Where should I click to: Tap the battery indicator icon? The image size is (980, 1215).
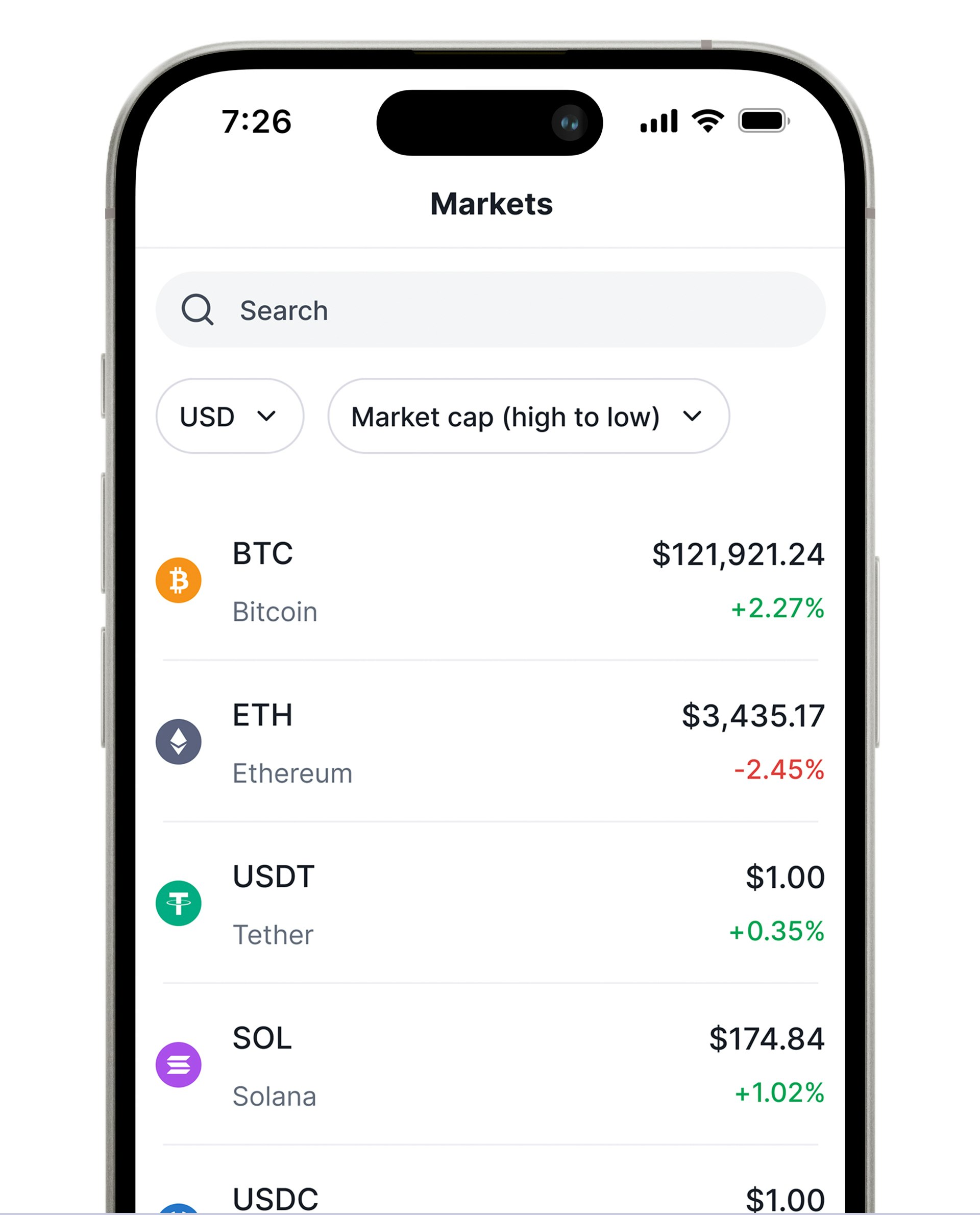pyautogui.click(x=763, y=121)
